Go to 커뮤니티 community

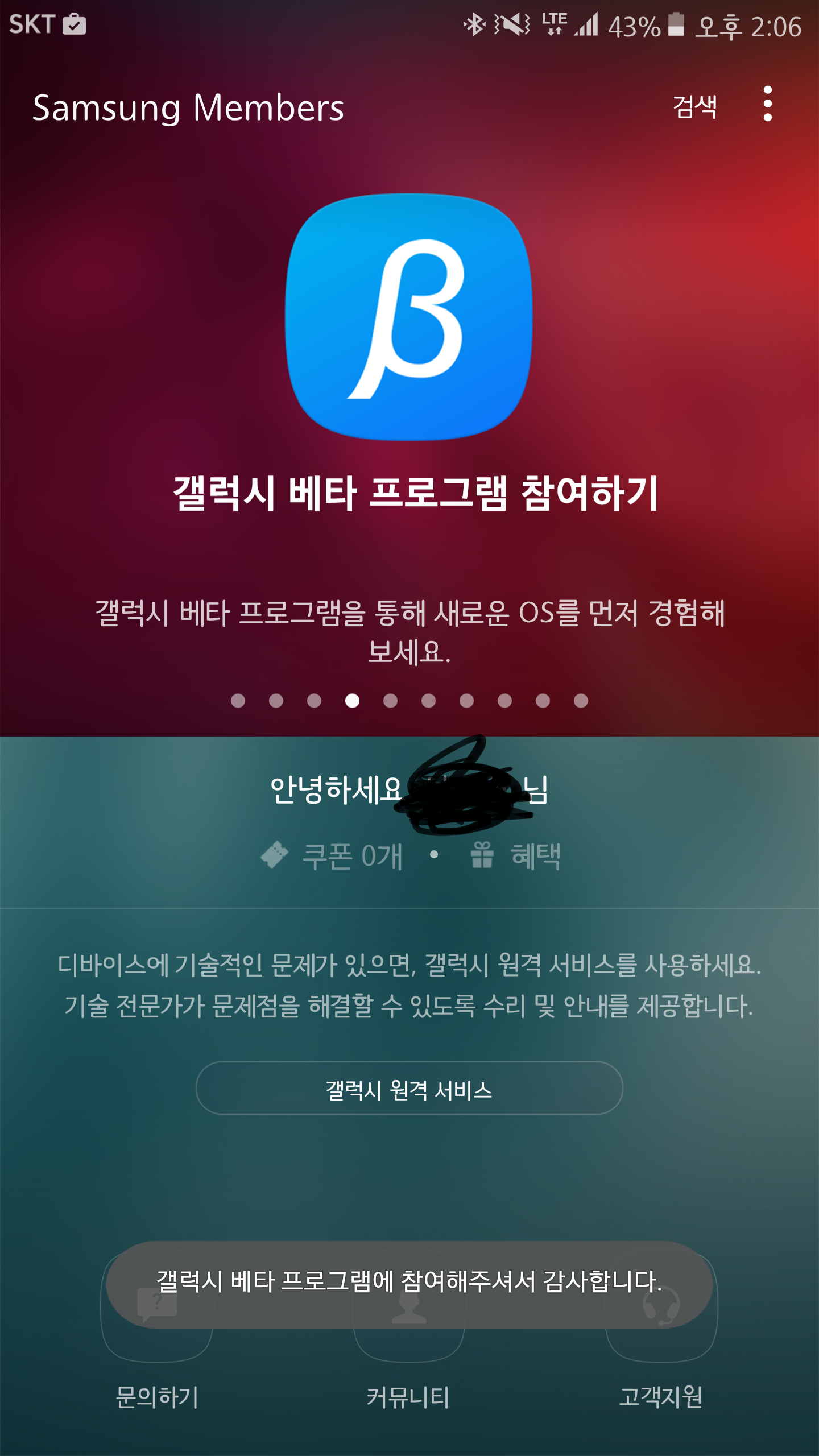[408, 1365]
